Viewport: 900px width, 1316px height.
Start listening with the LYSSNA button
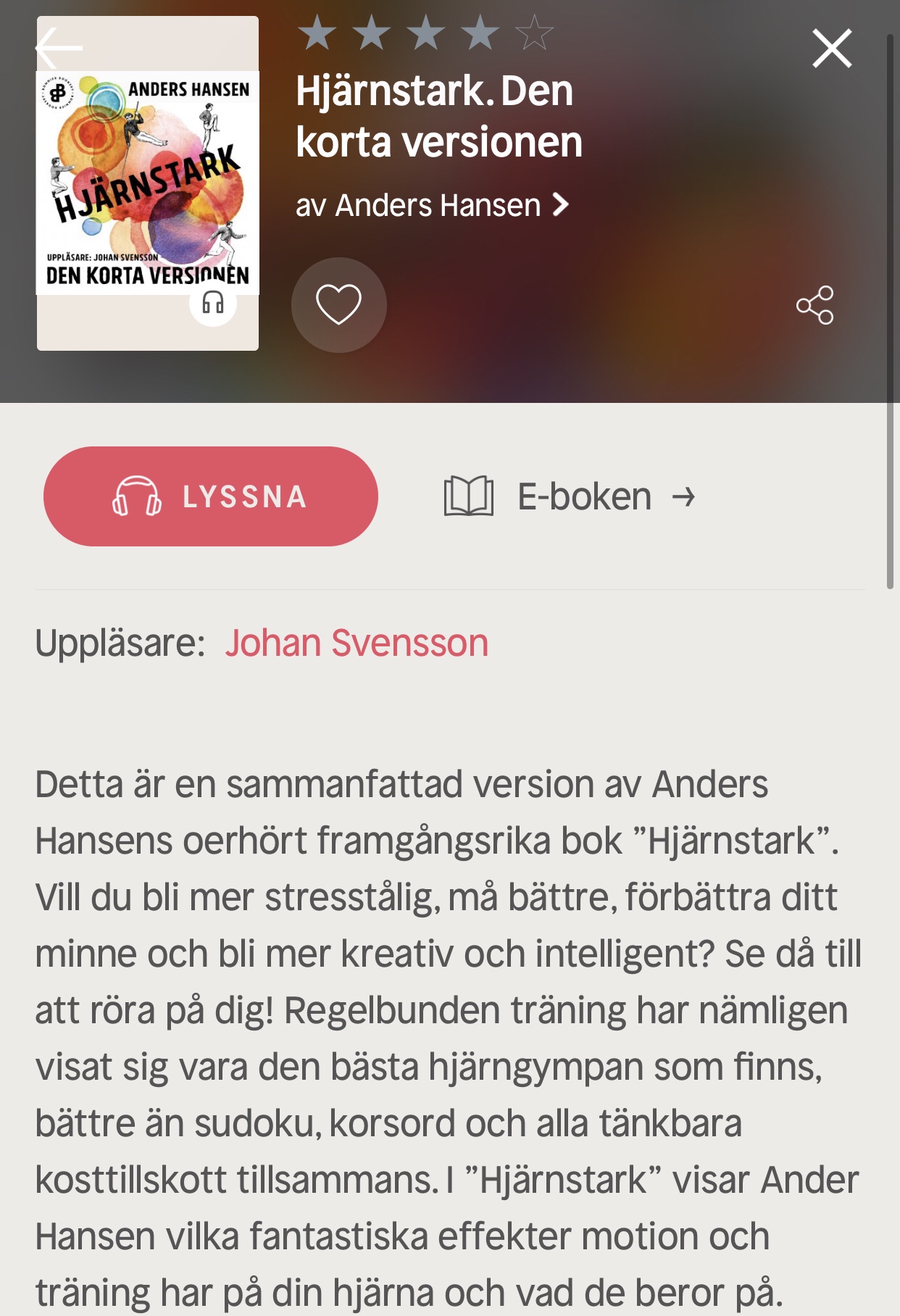[x=210, y=496]
